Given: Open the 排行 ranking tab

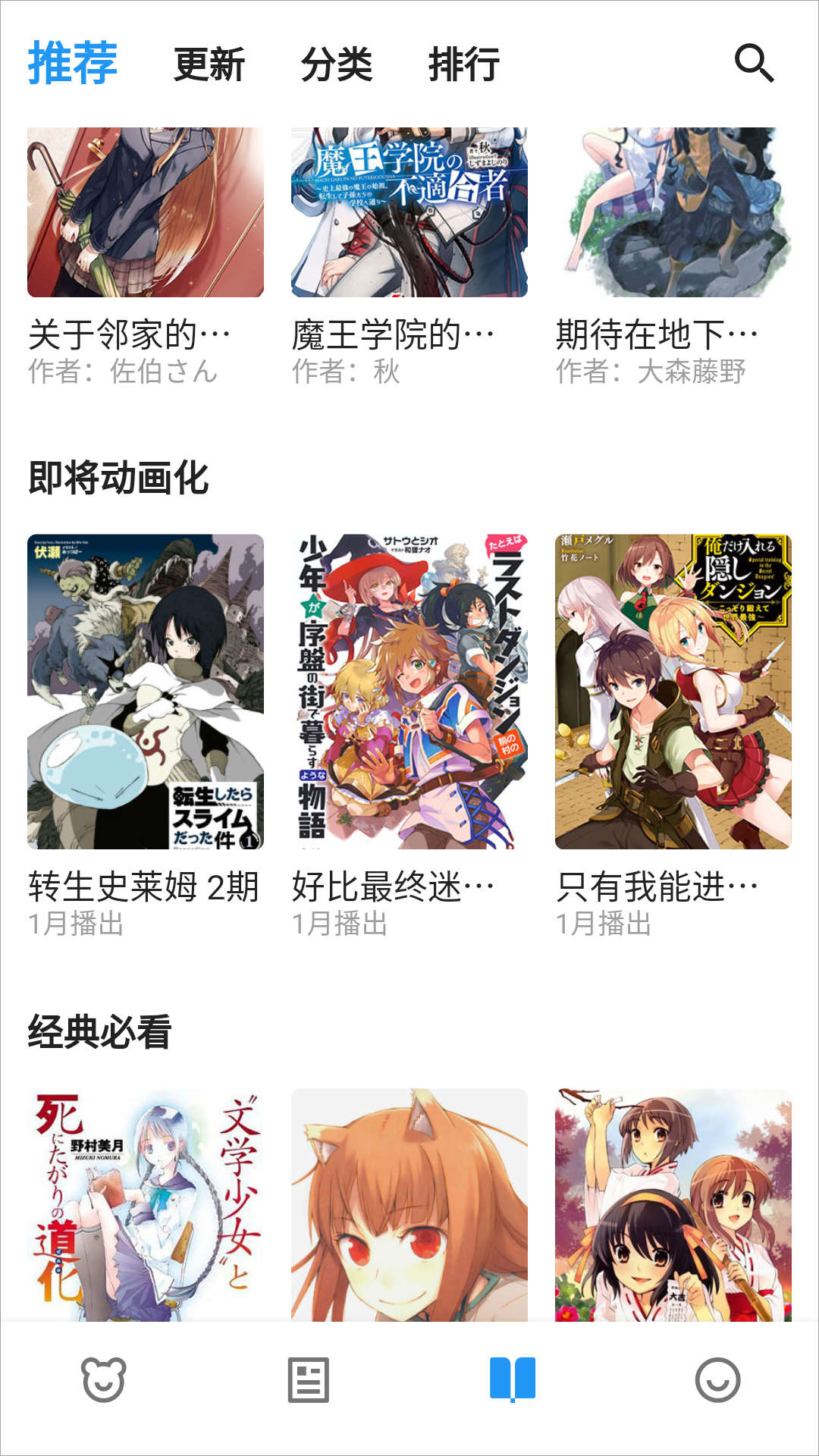Looking at the screenshot, I should click(x=464, y=64).
